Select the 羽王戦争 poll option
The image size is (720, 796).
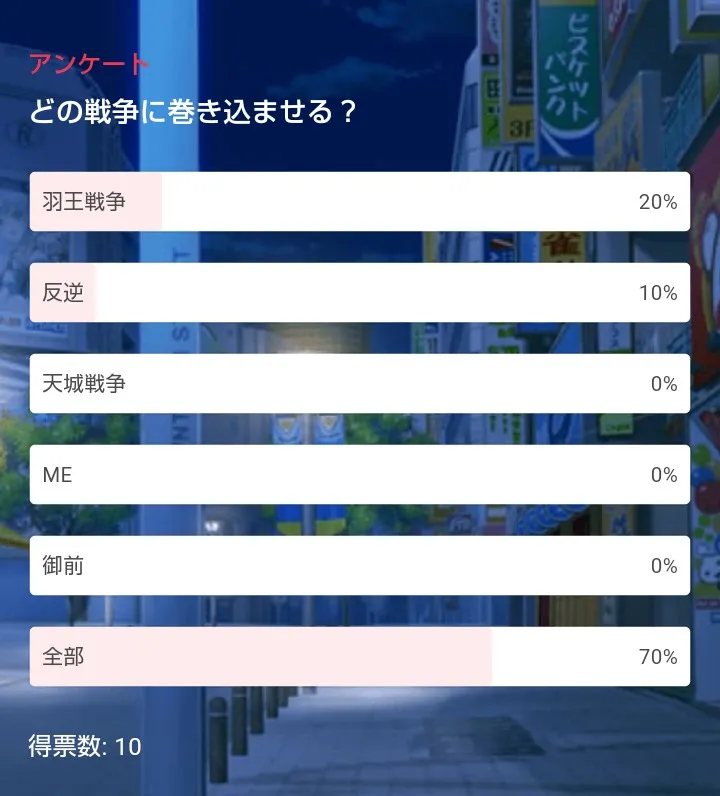coord(359,202)
